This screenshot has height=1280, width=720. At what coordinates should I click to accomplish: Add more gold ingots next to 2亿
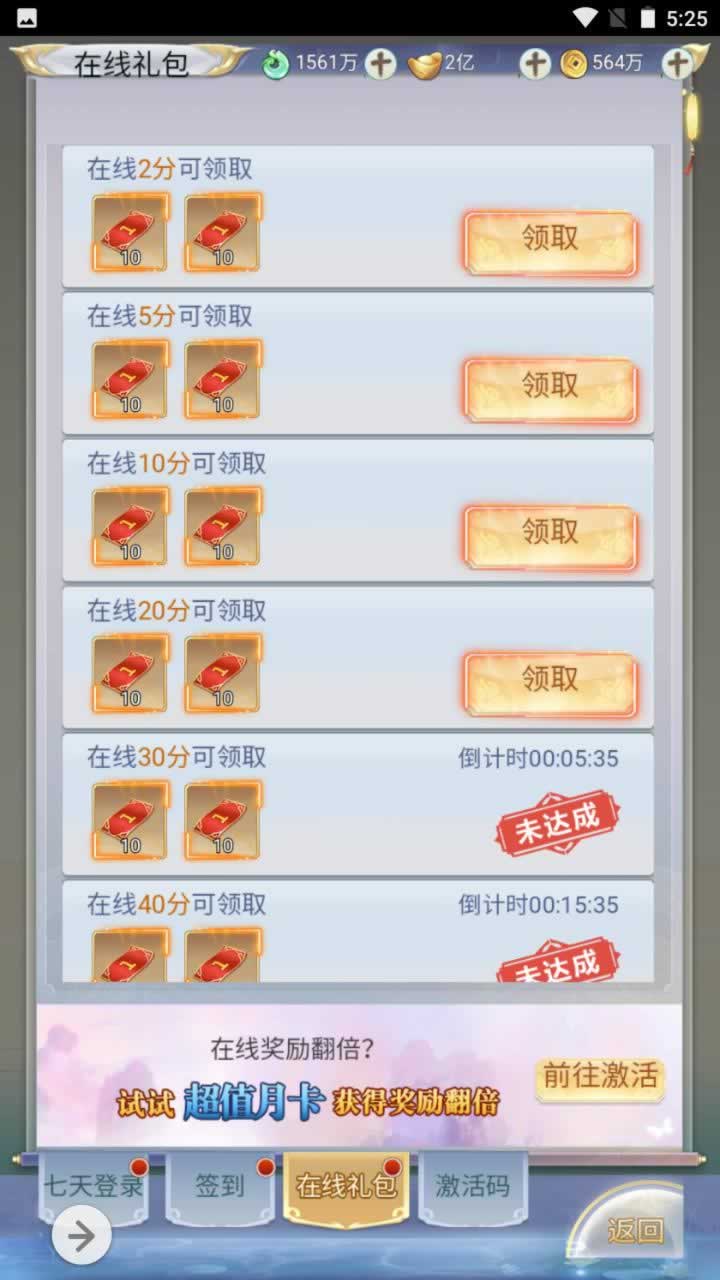click(535, 64)
